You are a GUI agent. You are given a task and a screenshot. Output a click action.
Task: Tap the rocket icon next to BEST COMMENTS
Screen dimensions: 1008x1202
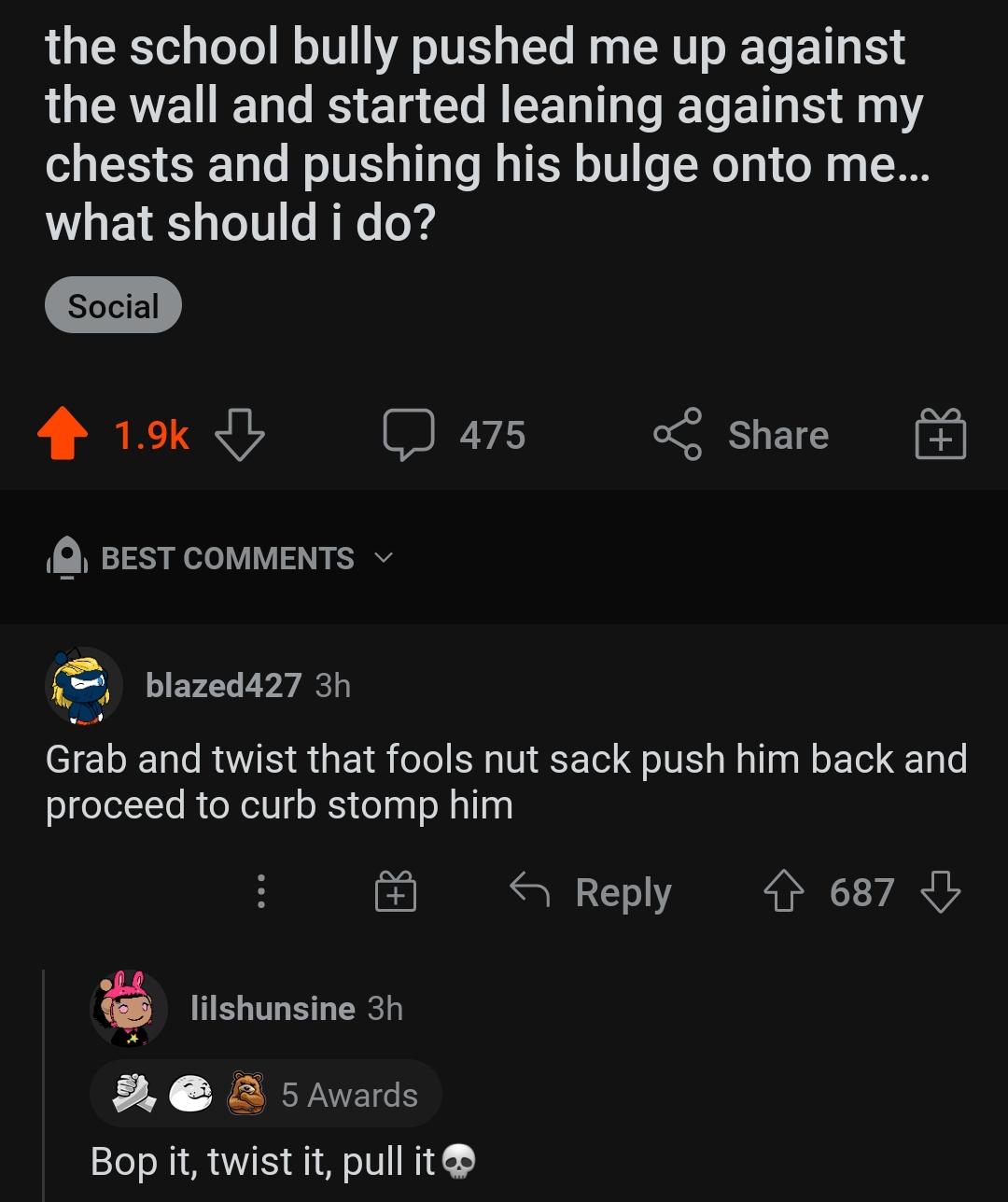click(x=64, y=557)
